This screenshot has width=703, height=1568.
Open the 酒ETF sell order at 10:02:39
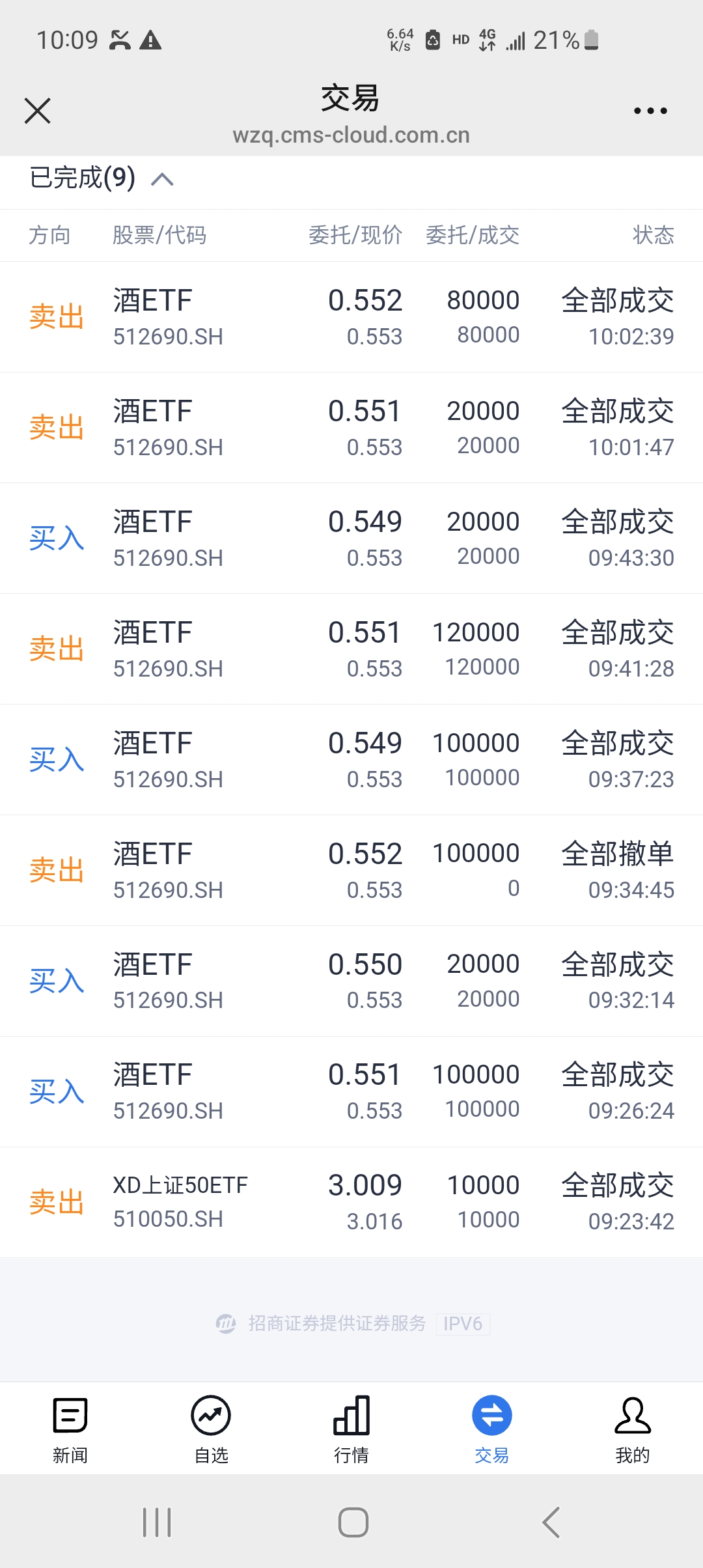[x=351, y=317]
